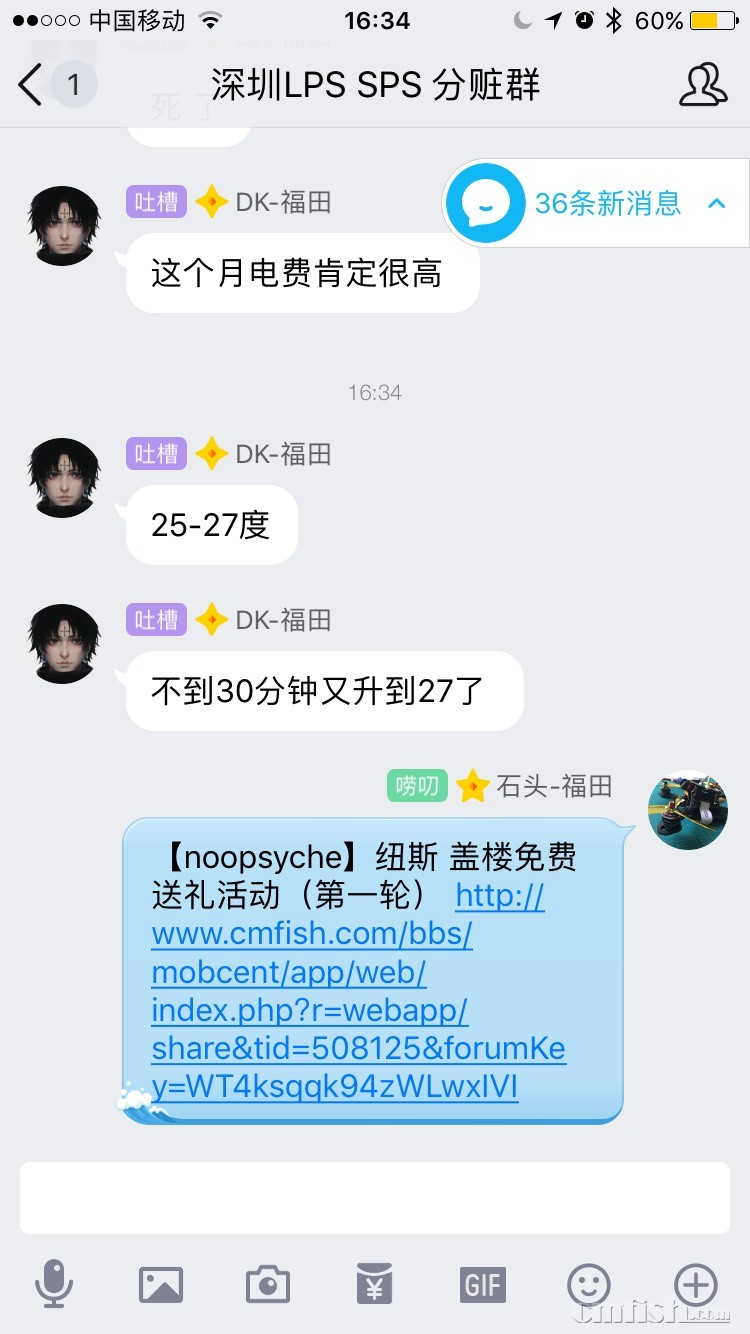
Task: Open DK-福田's avatar beside the 25-27度 message
Action: click(64, 478)
